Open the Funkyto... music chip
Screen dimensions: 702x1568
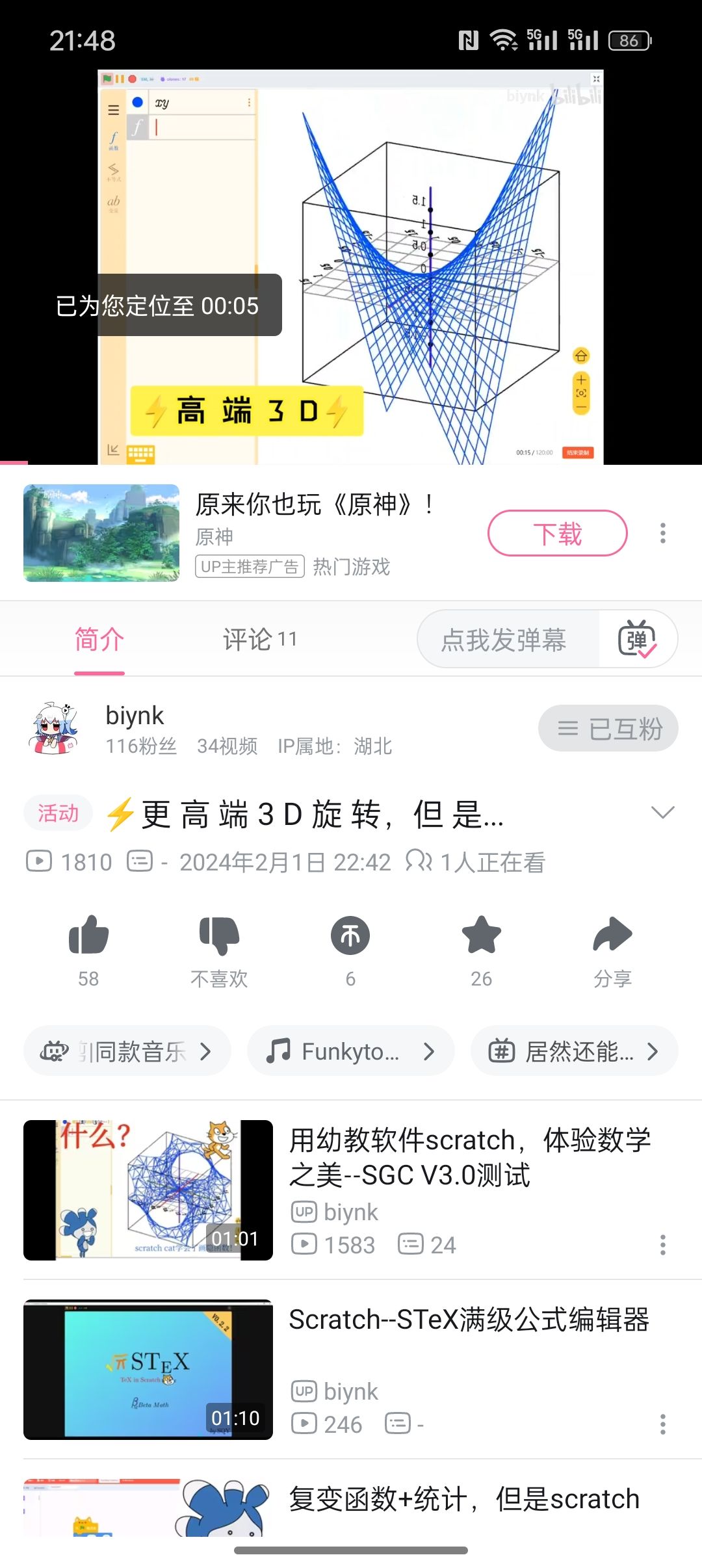pos(350,1051)
